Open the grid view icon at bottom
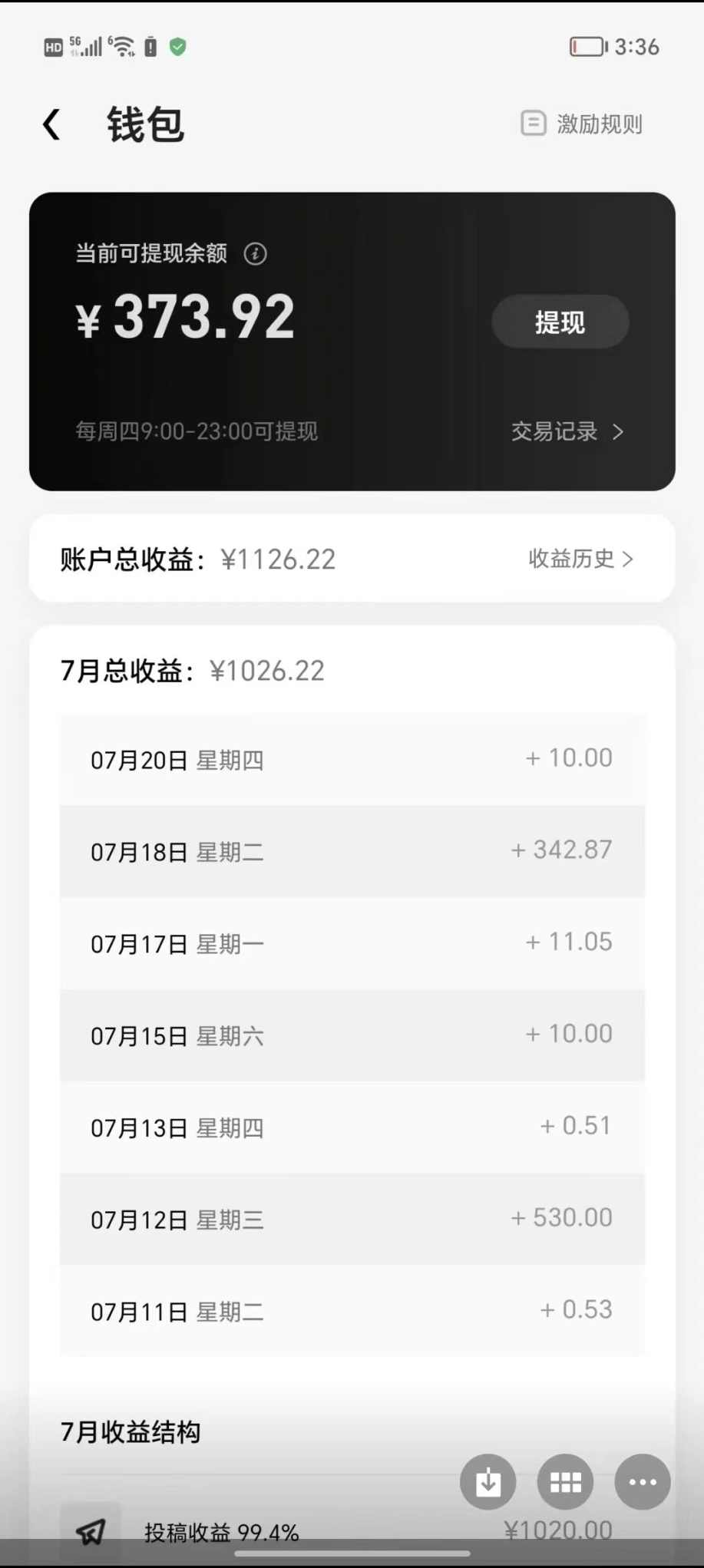 click(x=565, y=1482)
